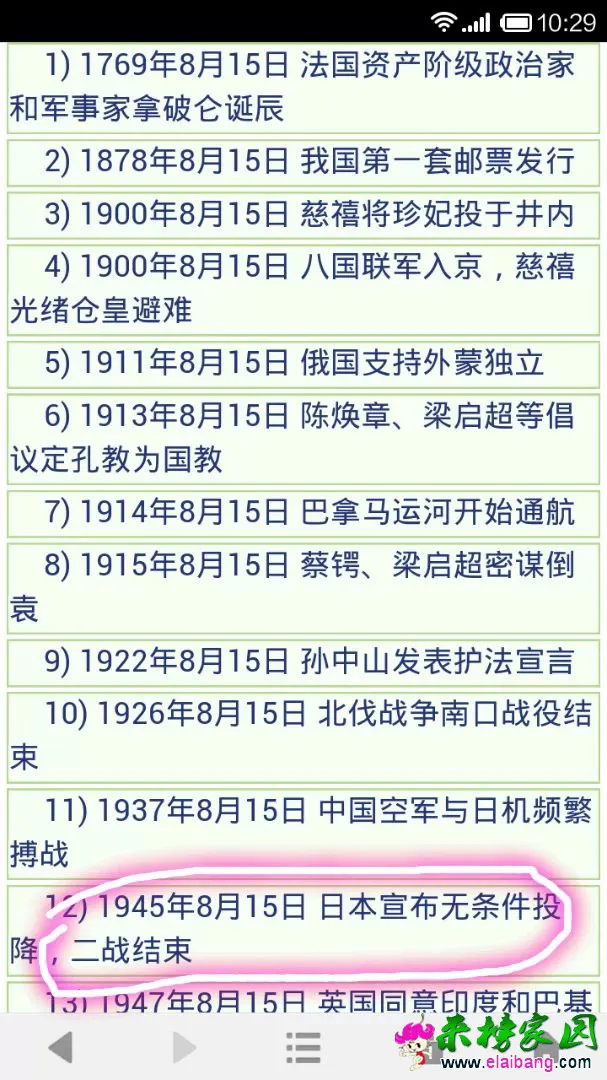Image resolution: width=607 pixels, height=1080 pixels.
Task: Go forward to the next page
Action: (184, 1047)
